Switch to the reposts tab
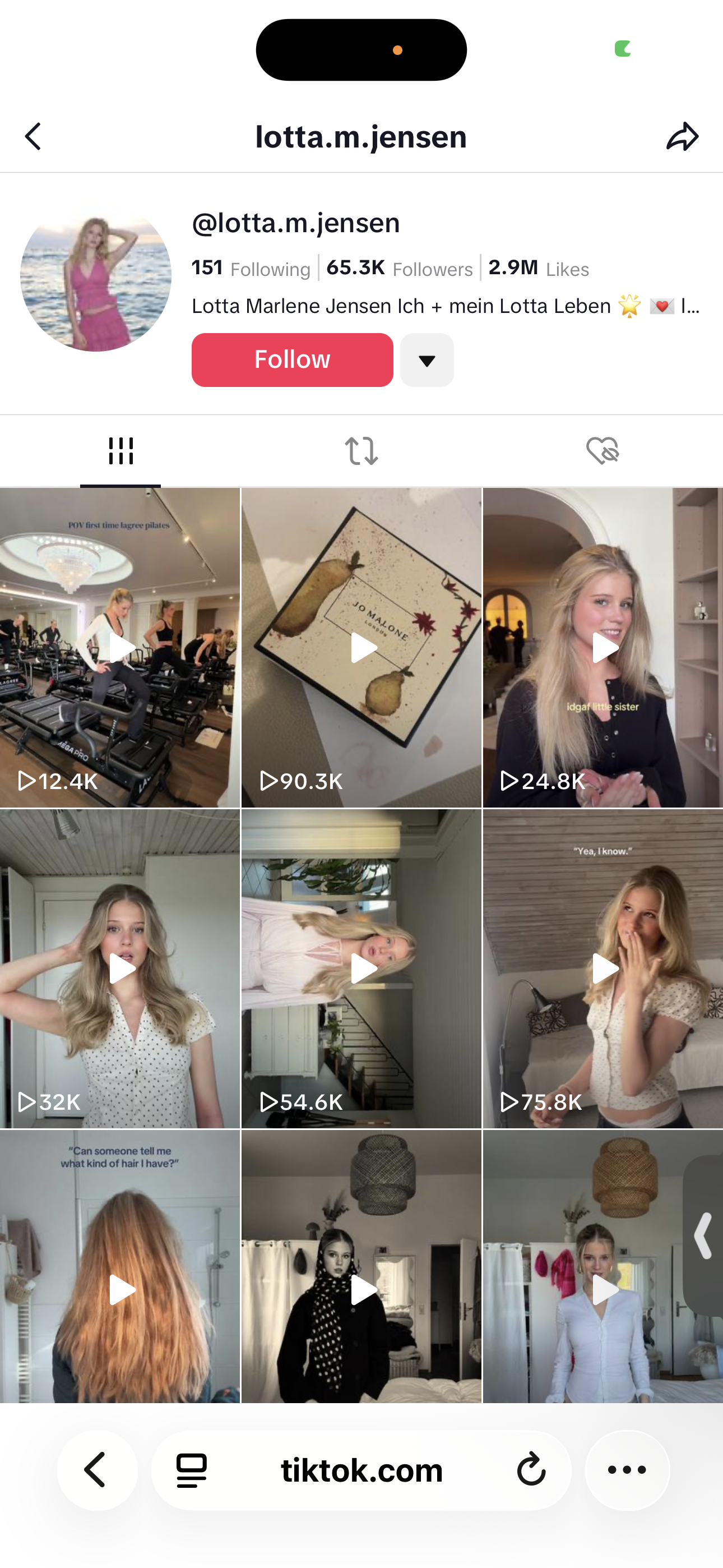 coord(361,451)
